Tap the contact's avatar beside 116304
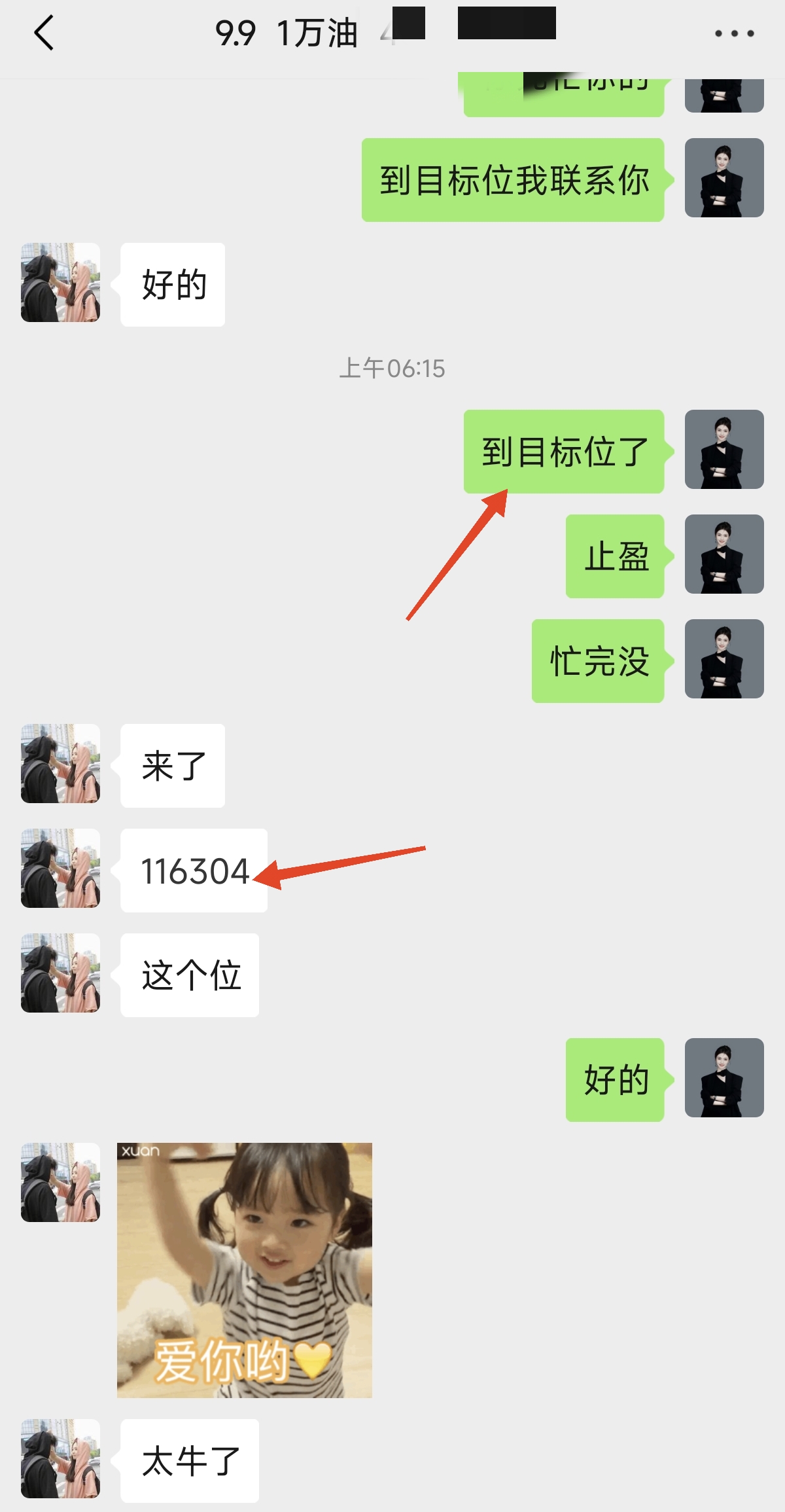The width and height of the screenshot is (785, 1512). pyautogui.click(x=60, y=868)
